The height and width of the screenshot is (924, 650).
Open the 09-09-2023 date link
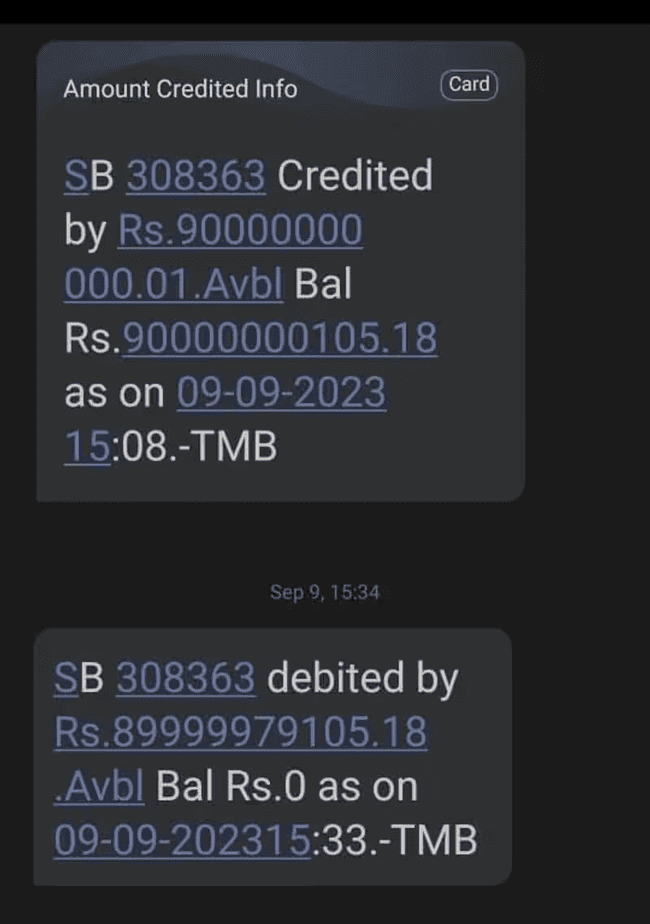tap(281, 393)
